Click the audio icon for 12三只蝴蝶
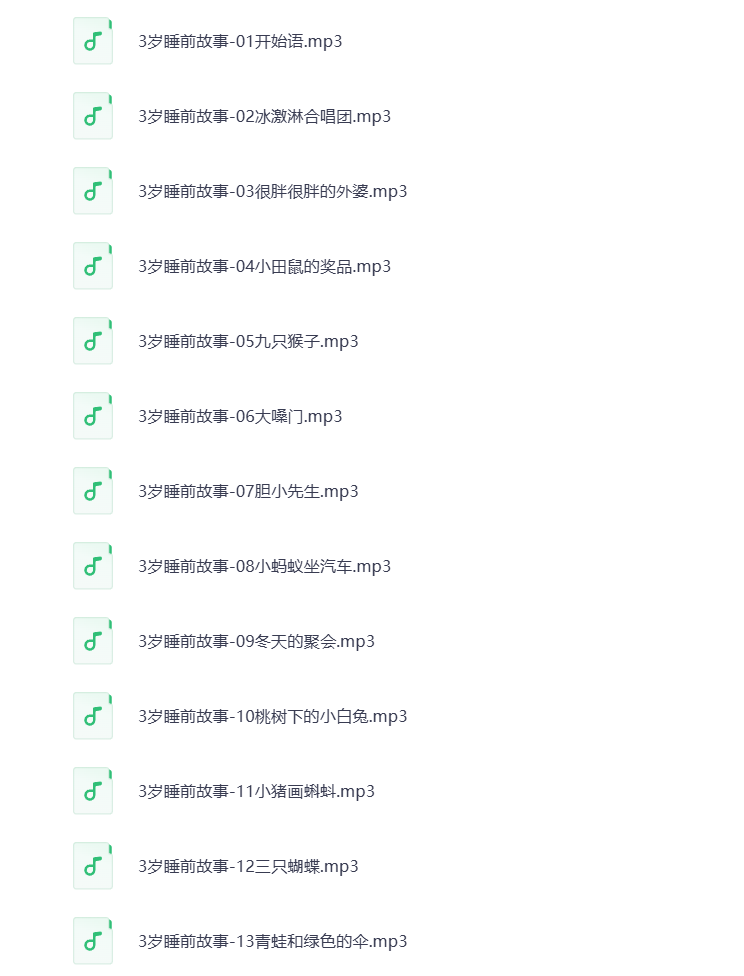The image size is (744, 976). pyautogui.click(x=93, y=866)
